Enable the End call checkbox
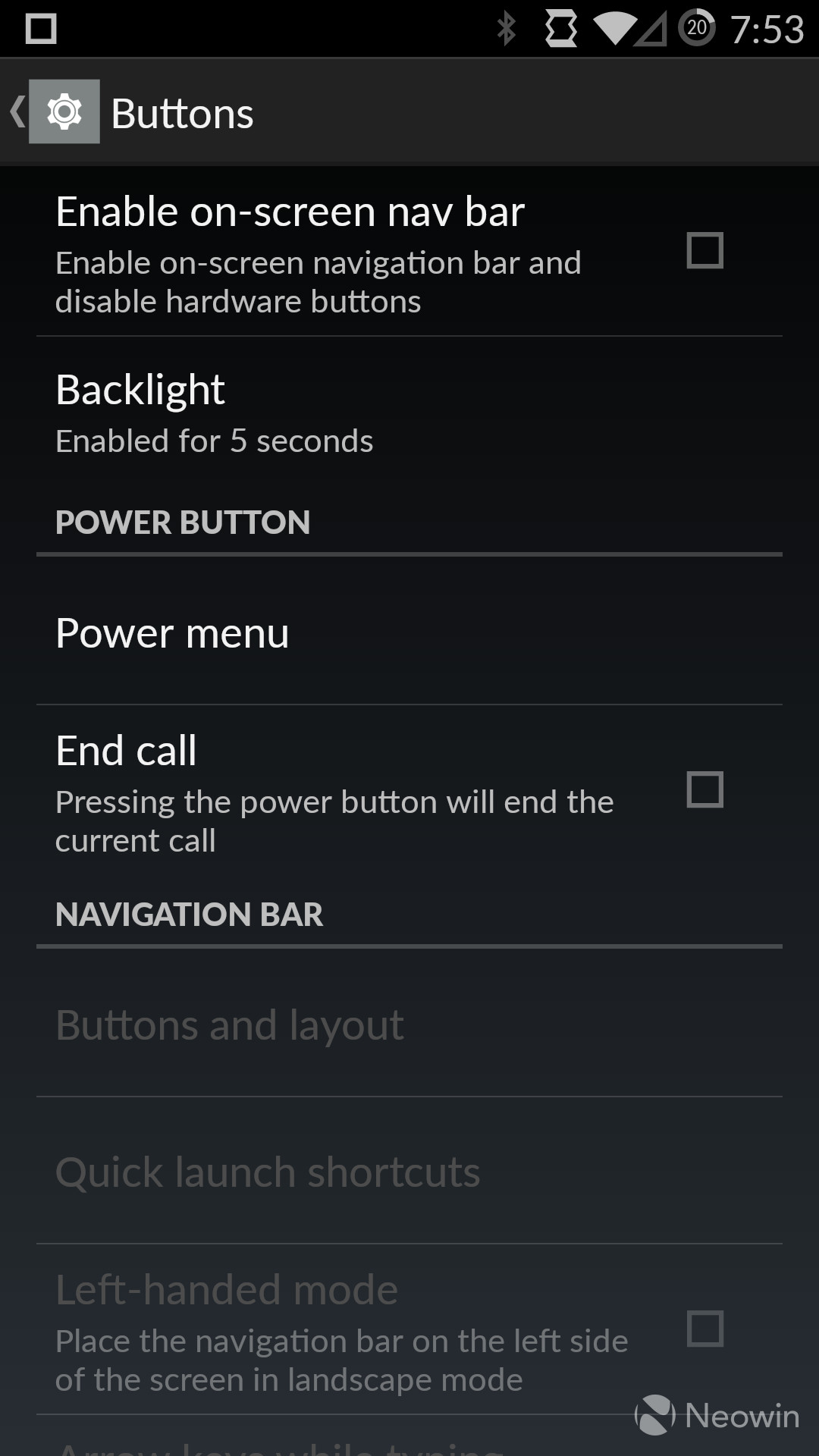 pos(704,789)
